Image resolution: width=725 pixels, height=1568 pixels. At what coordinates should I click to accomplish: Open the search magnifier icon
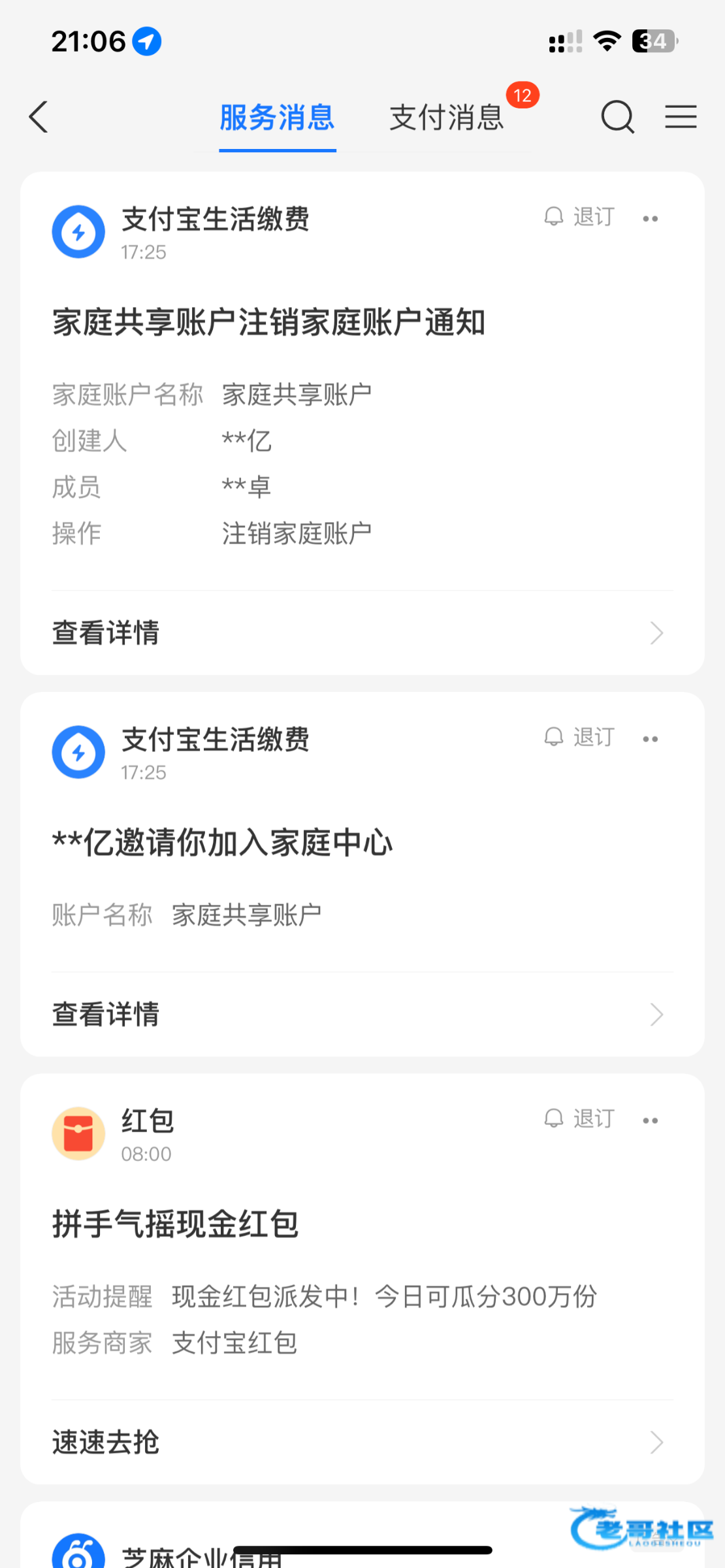pyautogui.click(x=617, y=118)
